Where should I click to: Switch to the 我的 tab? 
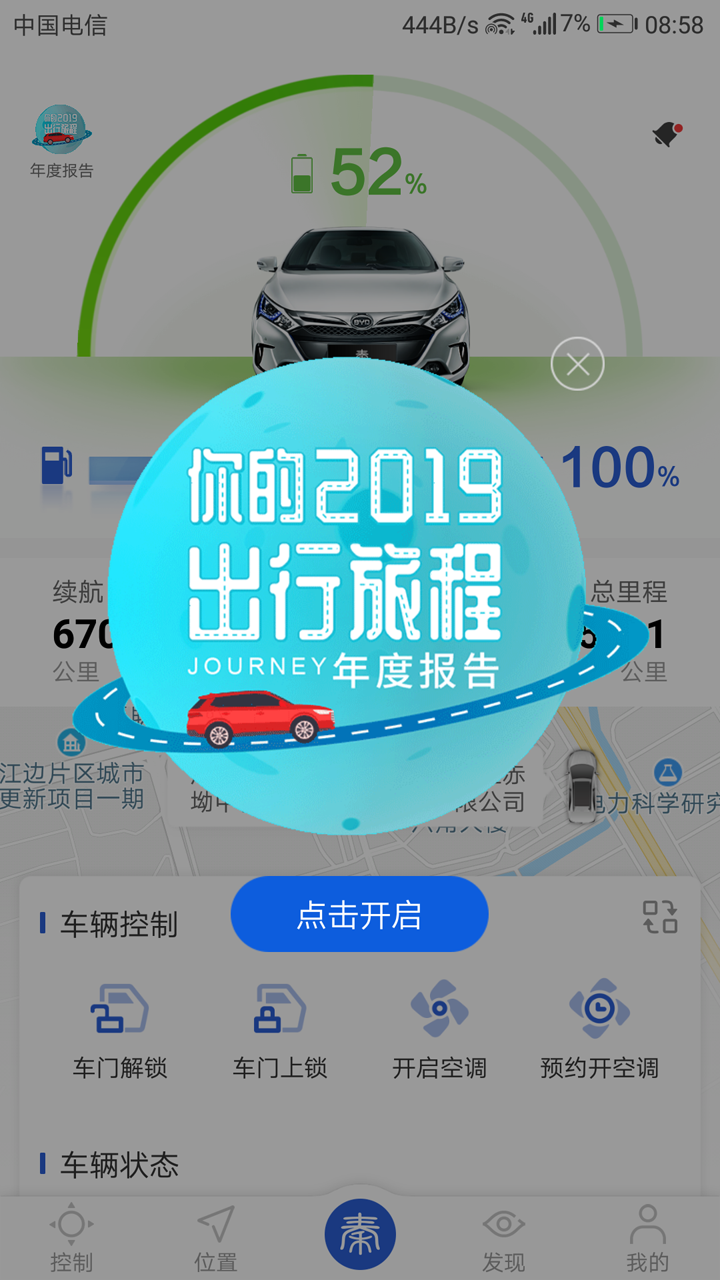pos(647,1238)
